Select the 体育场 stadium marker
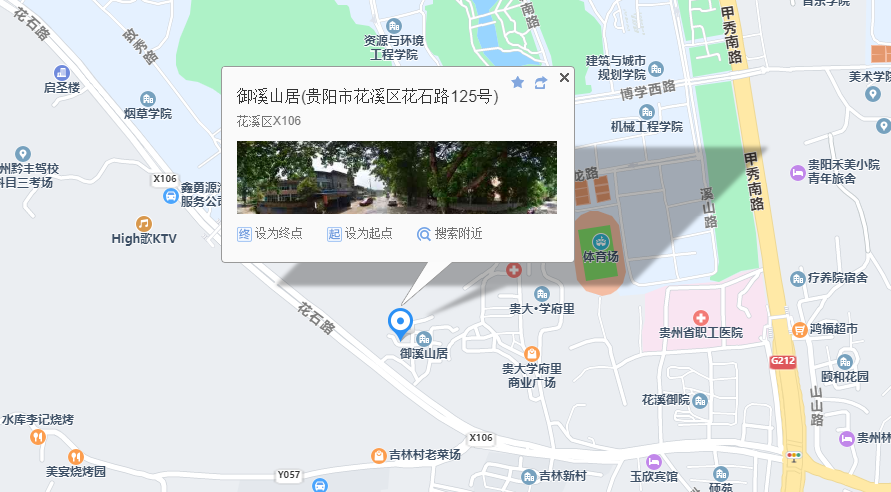Screen dimensions: 891x492 600,241
